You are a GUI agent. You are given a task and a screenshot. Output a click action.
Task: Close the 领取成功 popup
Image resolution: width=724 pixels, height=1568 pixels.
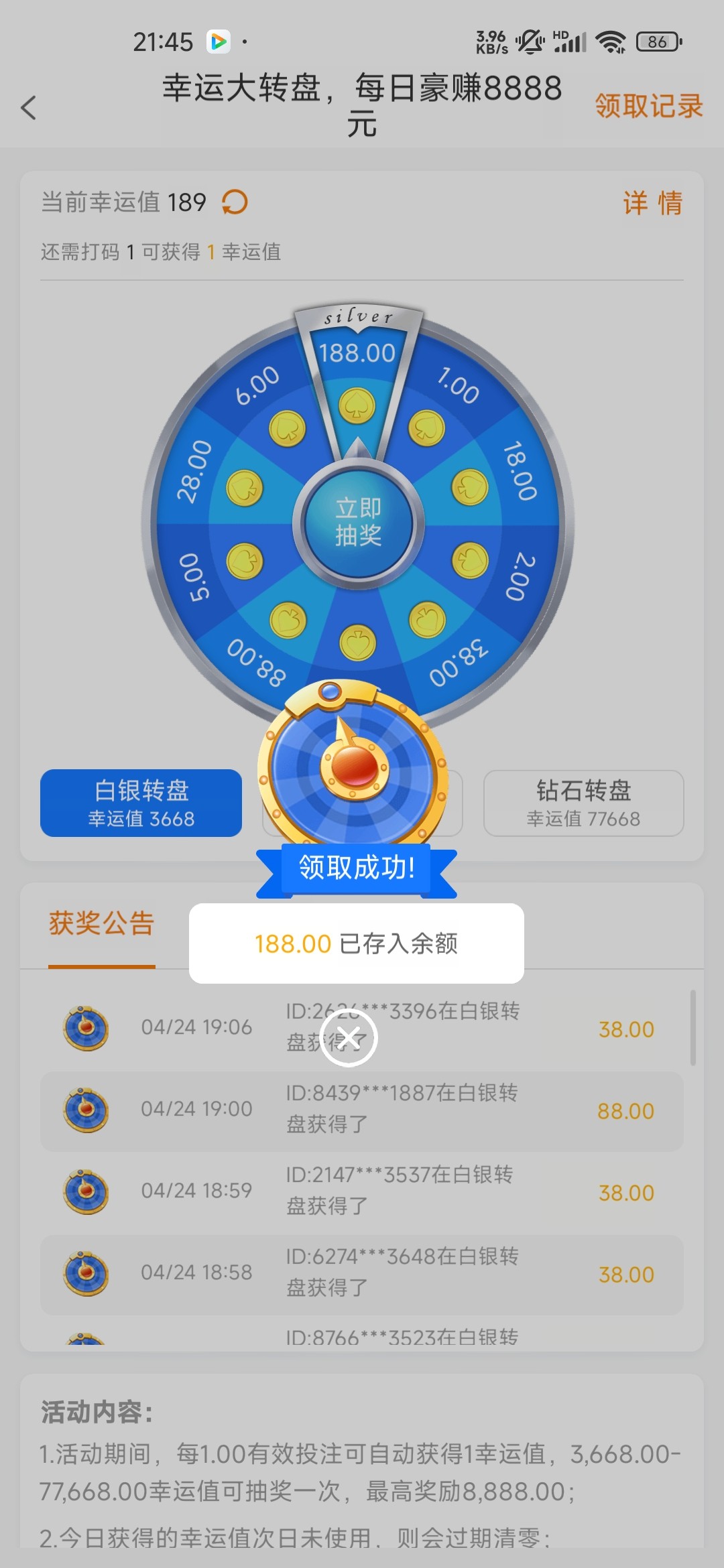pyautogui.click(x=349, y=1038)
